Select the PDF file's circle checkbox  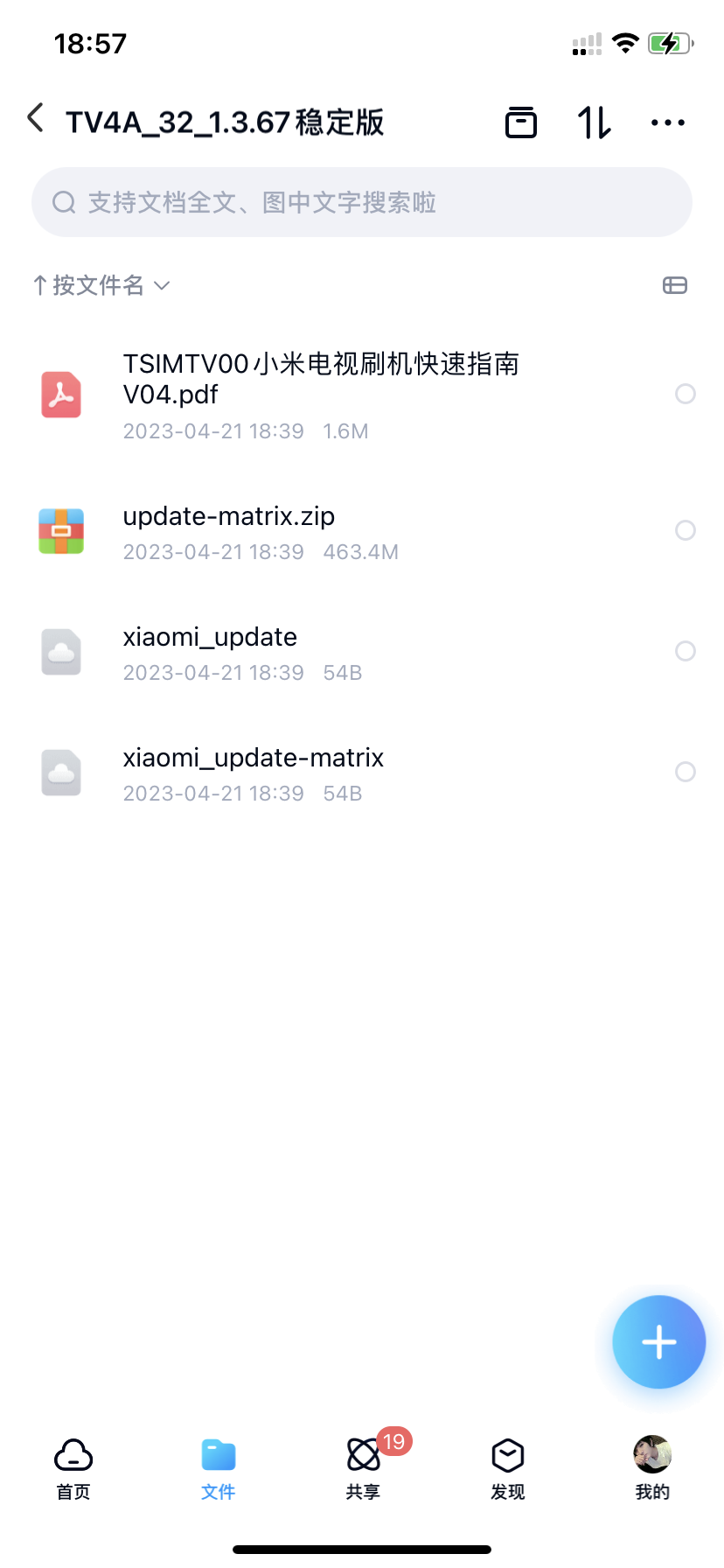click(x=686, y=394)
